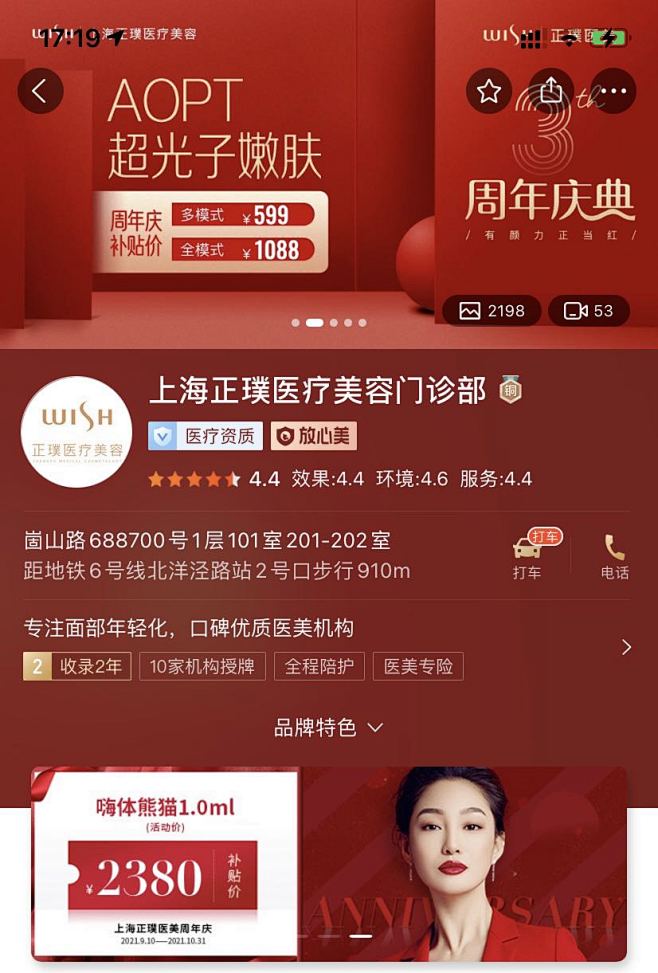Call the clinic via 电话
Image resolution: width=658 pixels, height=973 pixels.
614,555
